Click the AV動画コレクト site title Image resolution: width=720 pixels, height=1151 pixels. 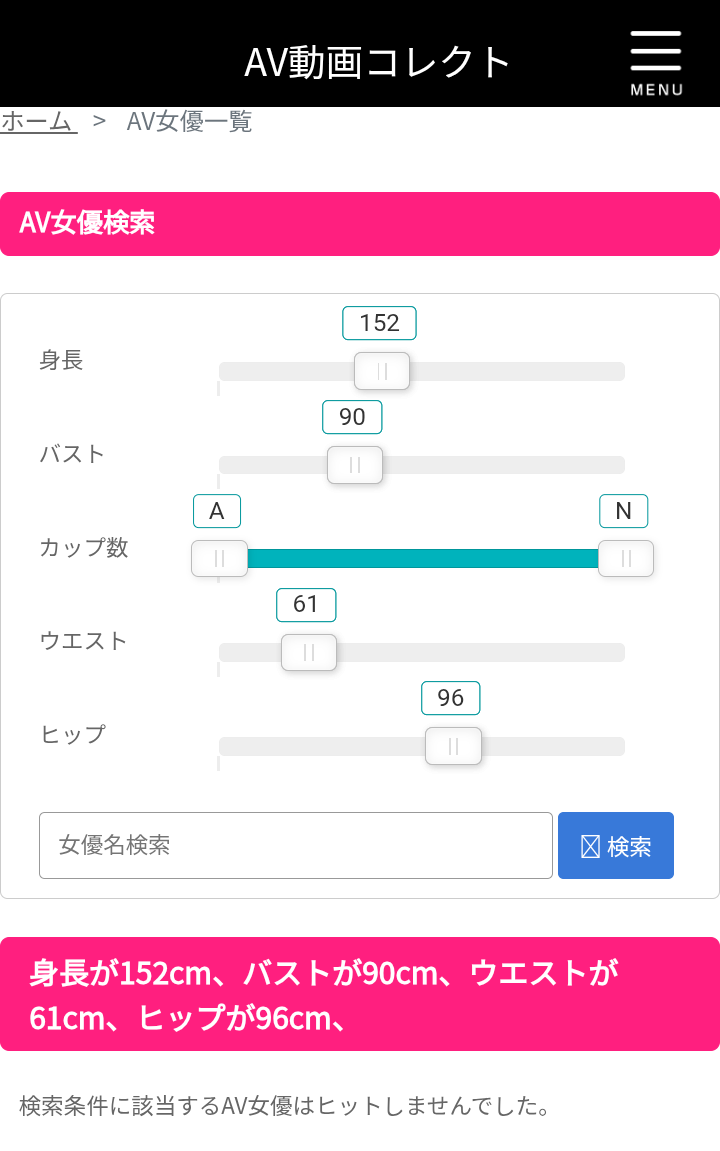378,60
